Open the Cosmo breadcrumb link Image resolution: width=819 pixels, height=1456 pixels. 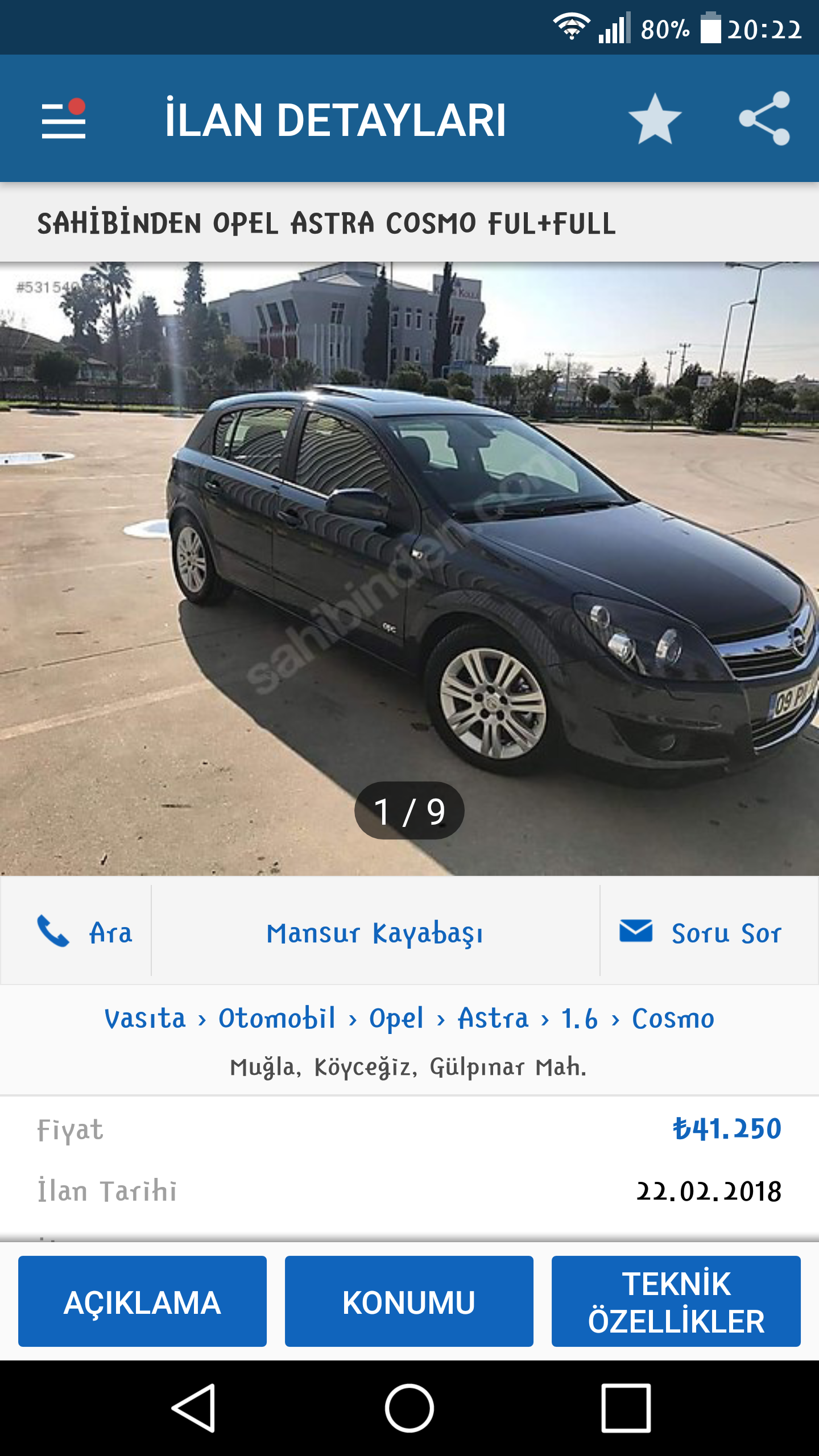point(673,1018)
